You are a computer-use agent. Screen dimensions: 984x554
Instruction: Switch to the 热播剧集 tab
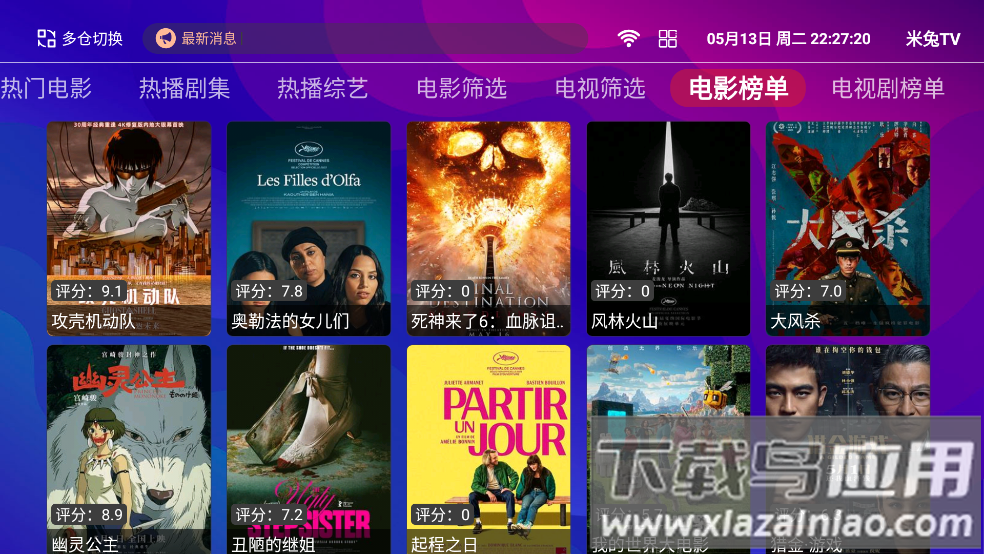(x=184, y=88)
